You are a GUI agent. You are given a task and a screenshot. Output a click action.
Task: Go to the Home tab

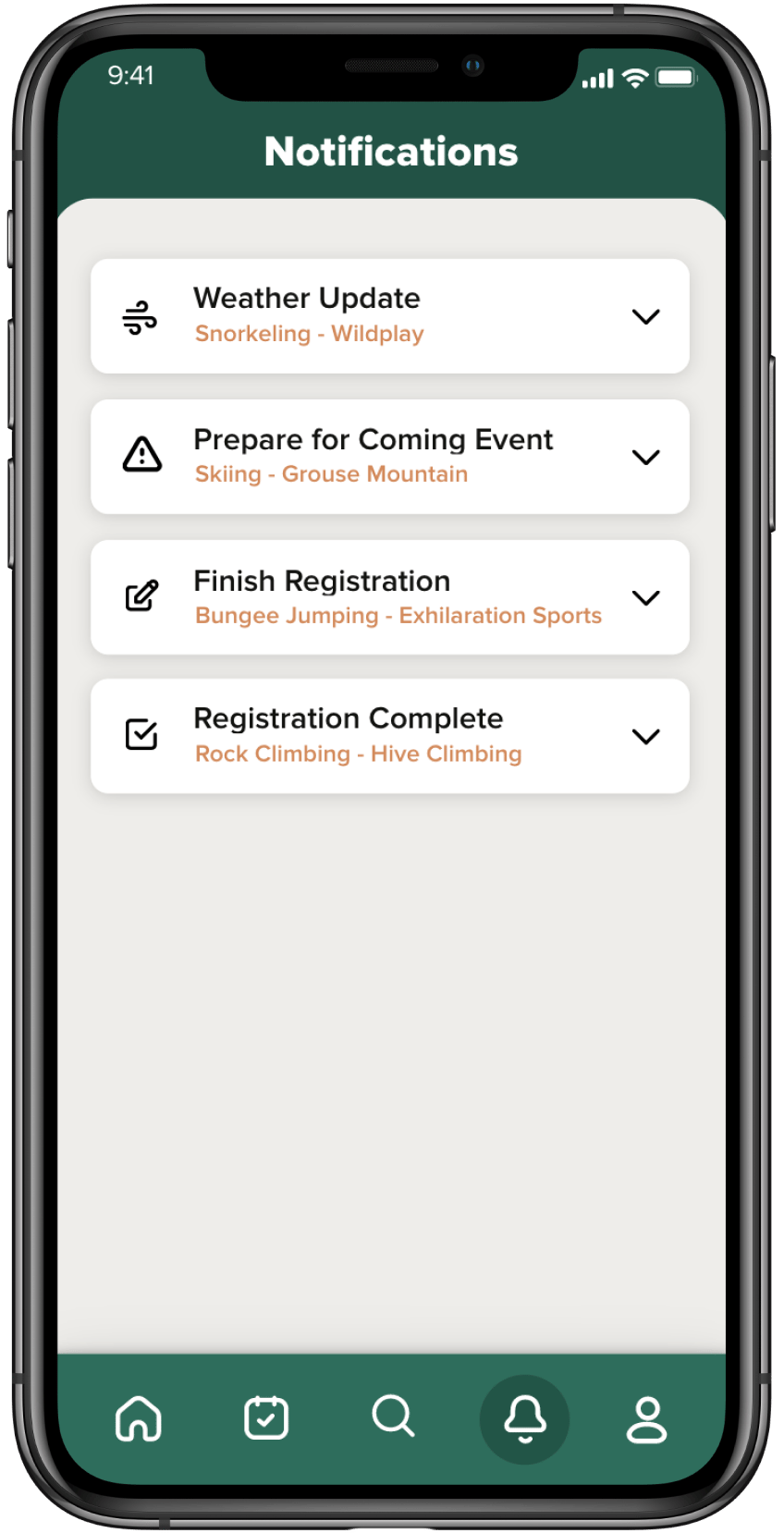pyautogui.click(x=139, y=1418)
